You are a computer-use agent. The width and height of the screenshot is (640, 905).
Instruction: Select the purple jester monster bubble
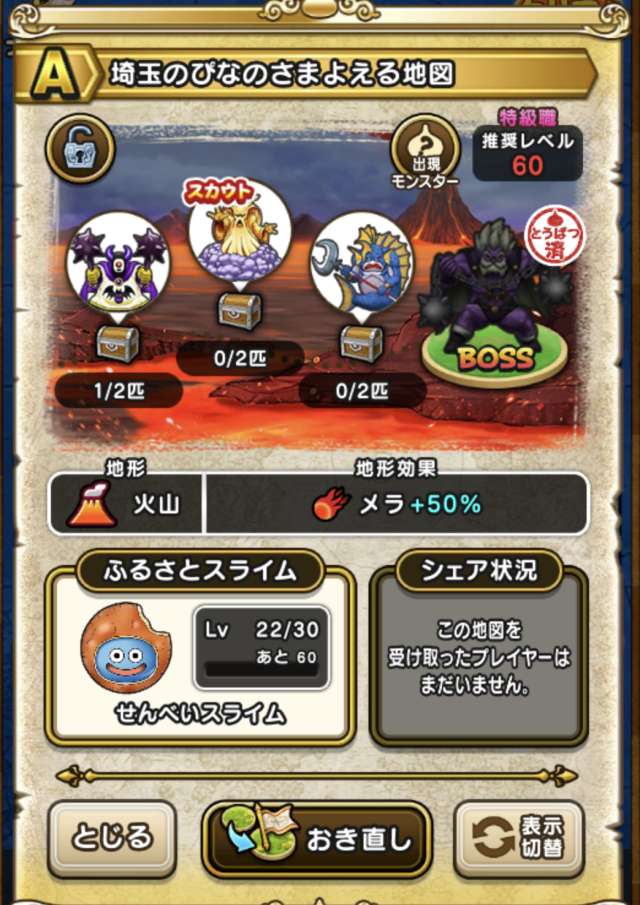(118, 263)
